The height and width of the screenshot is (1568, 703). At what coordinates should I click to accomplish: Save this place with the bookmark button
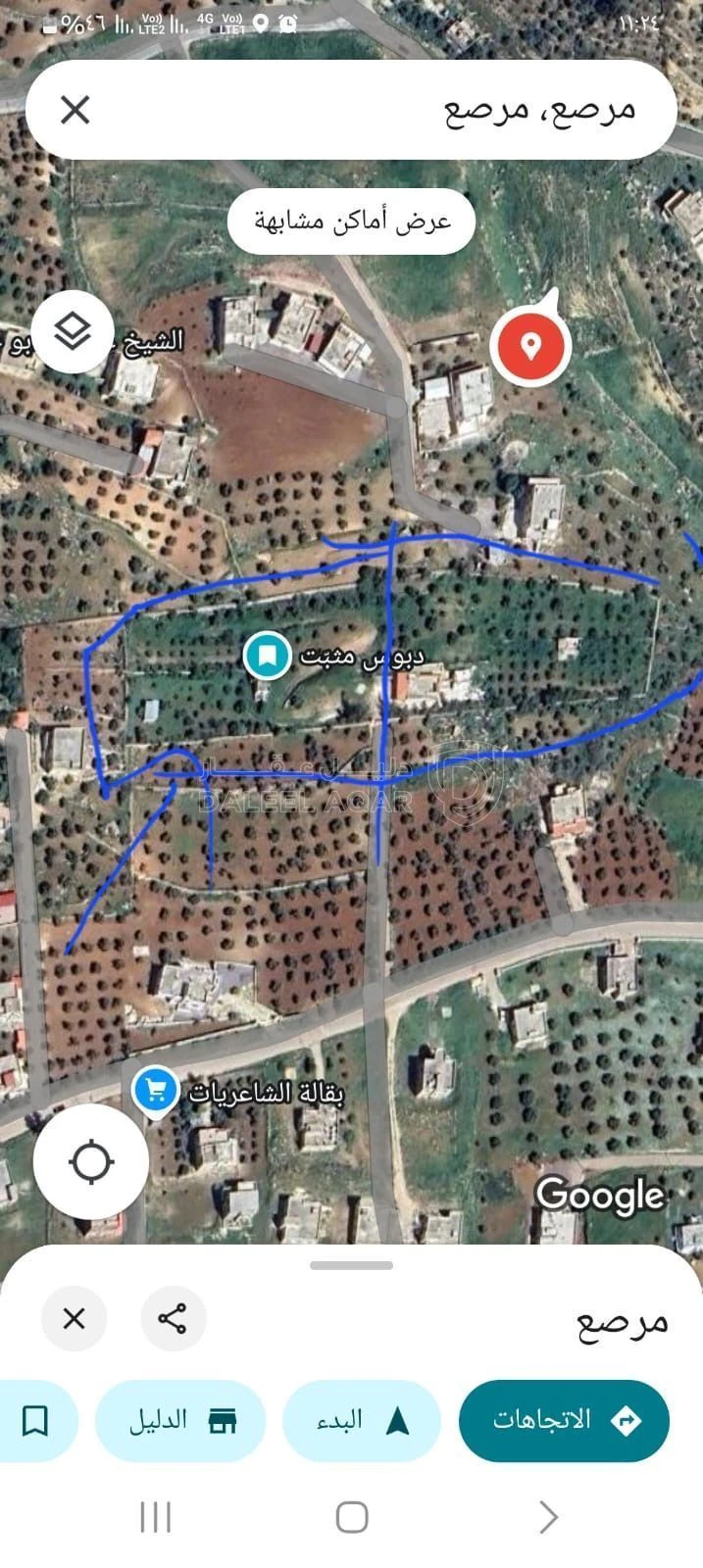(x=35, y=1420)
